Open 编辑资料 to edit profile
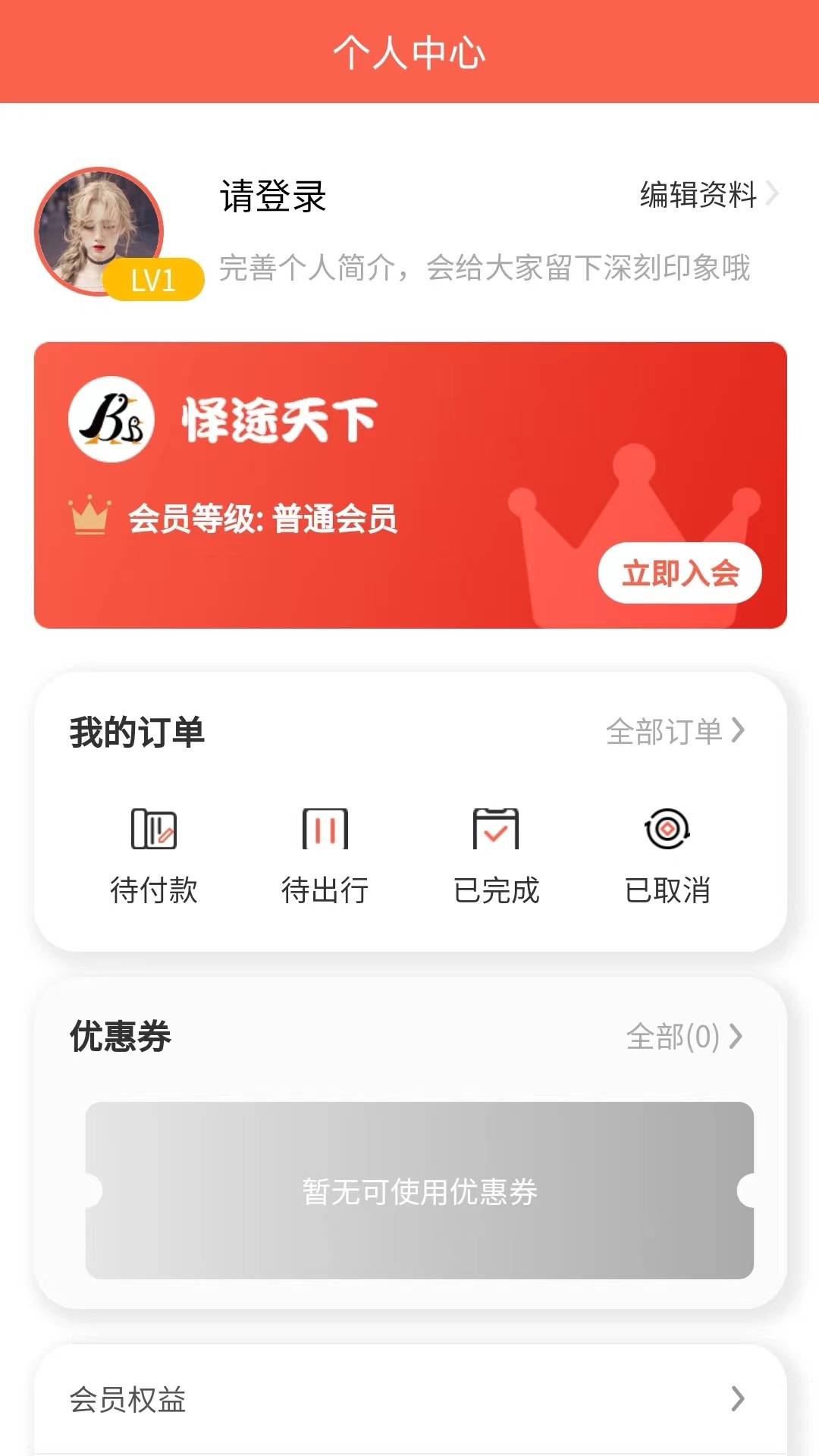Viewport: 819px width, 1456px height. 707,194
